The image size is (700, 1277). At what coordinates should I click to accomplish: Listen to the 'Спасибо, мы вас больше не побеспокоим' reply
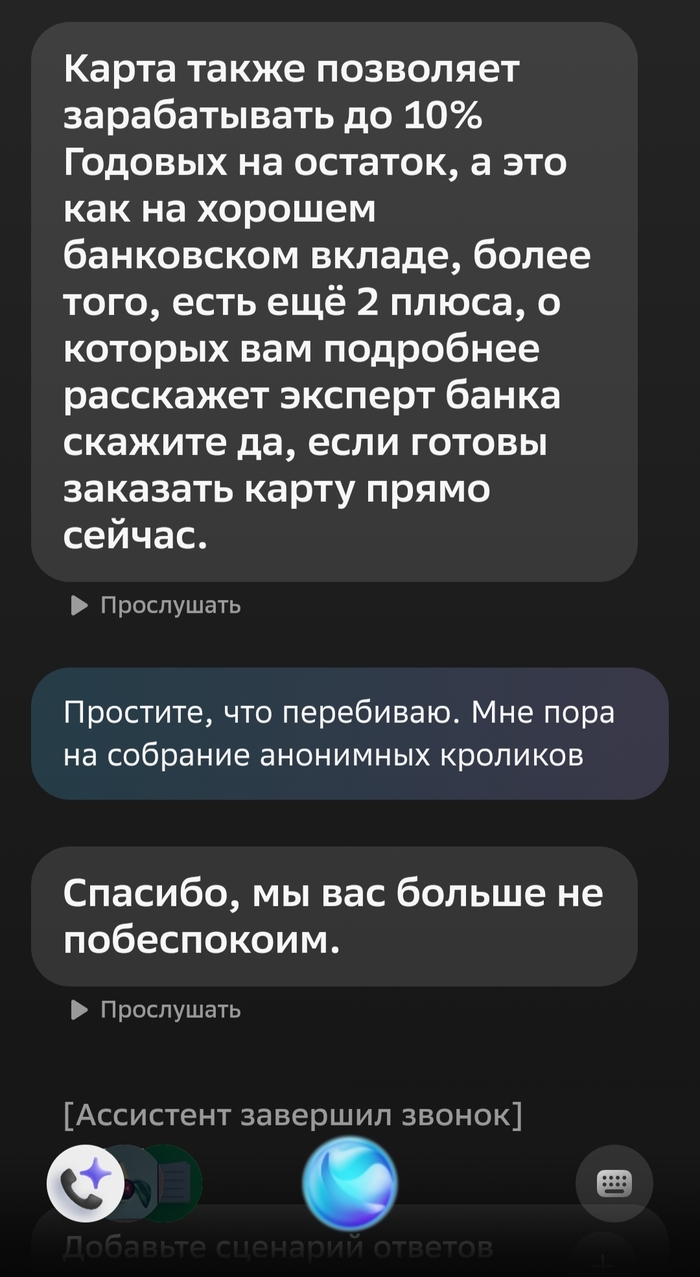tap(157, 1009)
